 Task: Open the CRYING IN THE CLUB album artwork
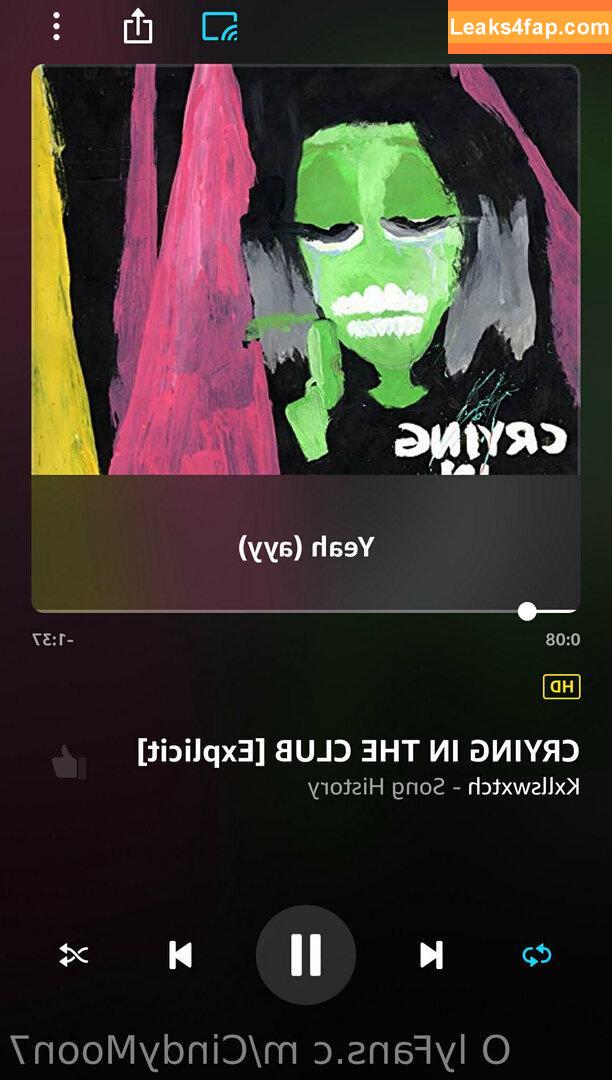[306, 270]
